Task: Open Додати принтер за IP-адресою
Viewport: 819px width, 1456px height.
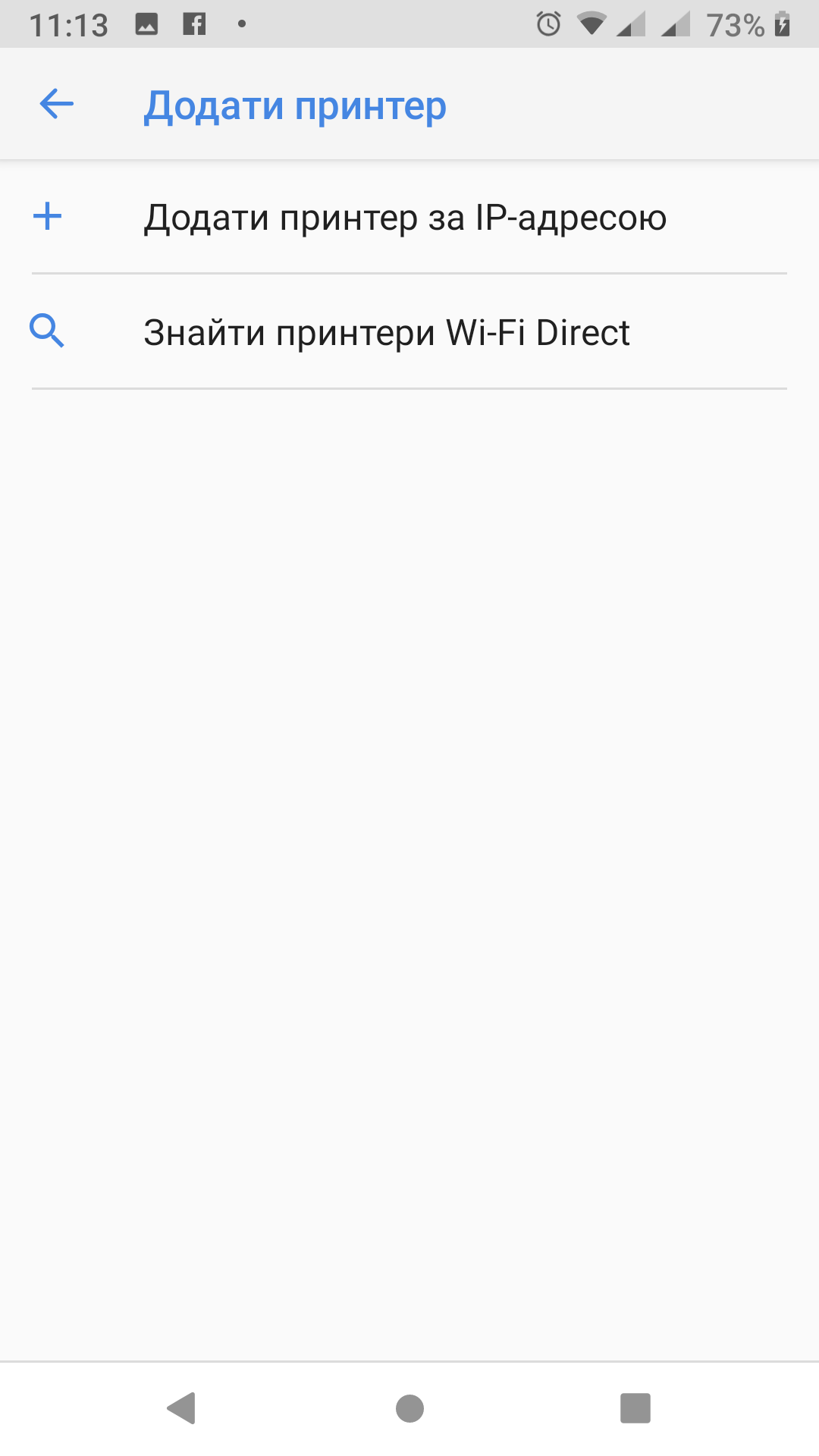Action: pyautogui.click(x=405, y=218)
